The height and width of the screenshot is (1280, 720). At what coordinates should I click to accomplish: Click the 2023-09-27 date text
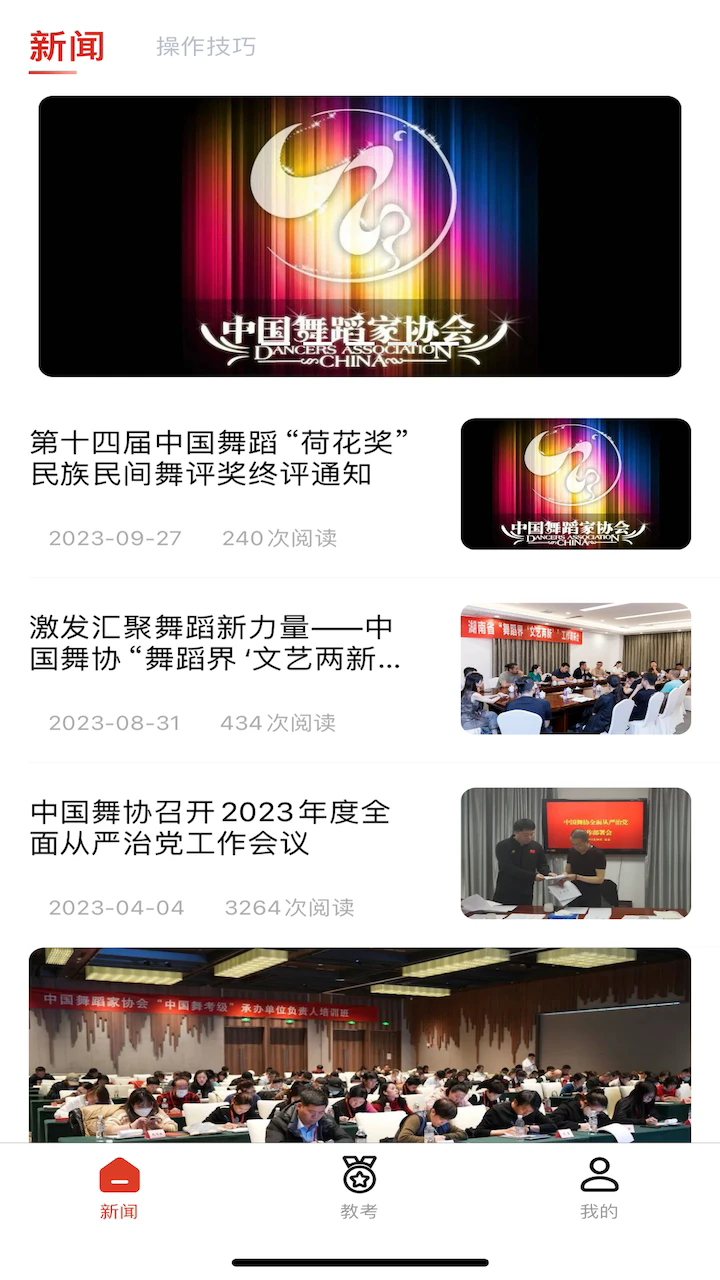pyautogui.click(x=115, y=538)
